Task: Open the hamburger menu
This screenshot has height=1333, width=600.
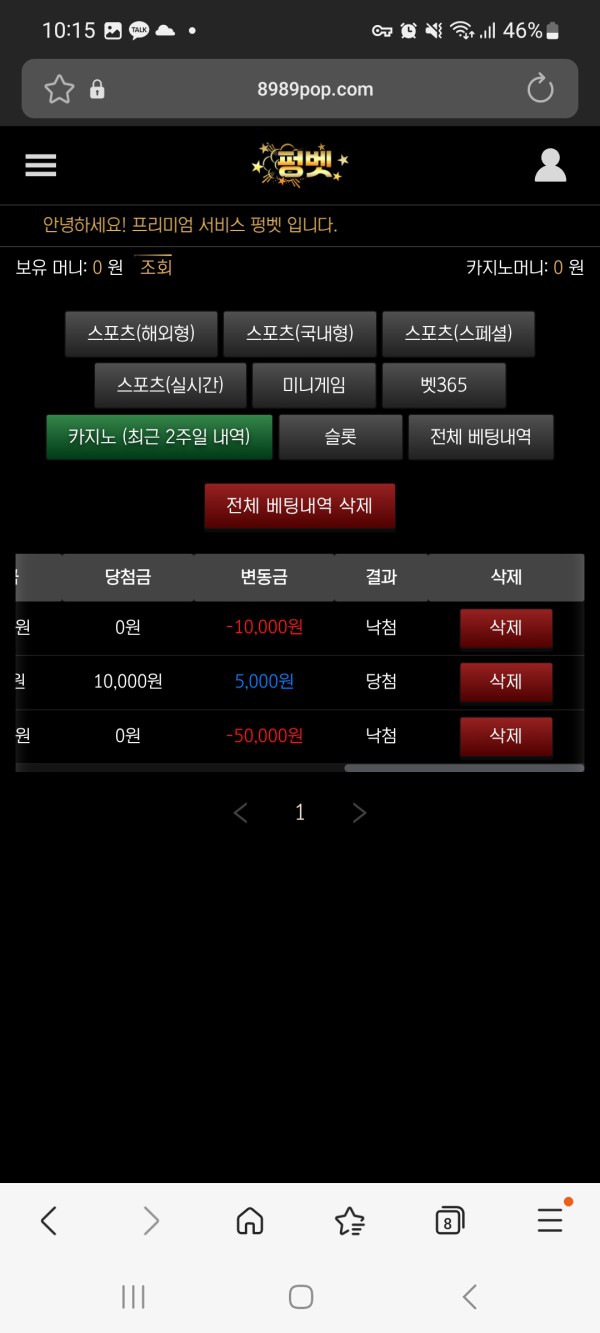Action: coord(41,166)
